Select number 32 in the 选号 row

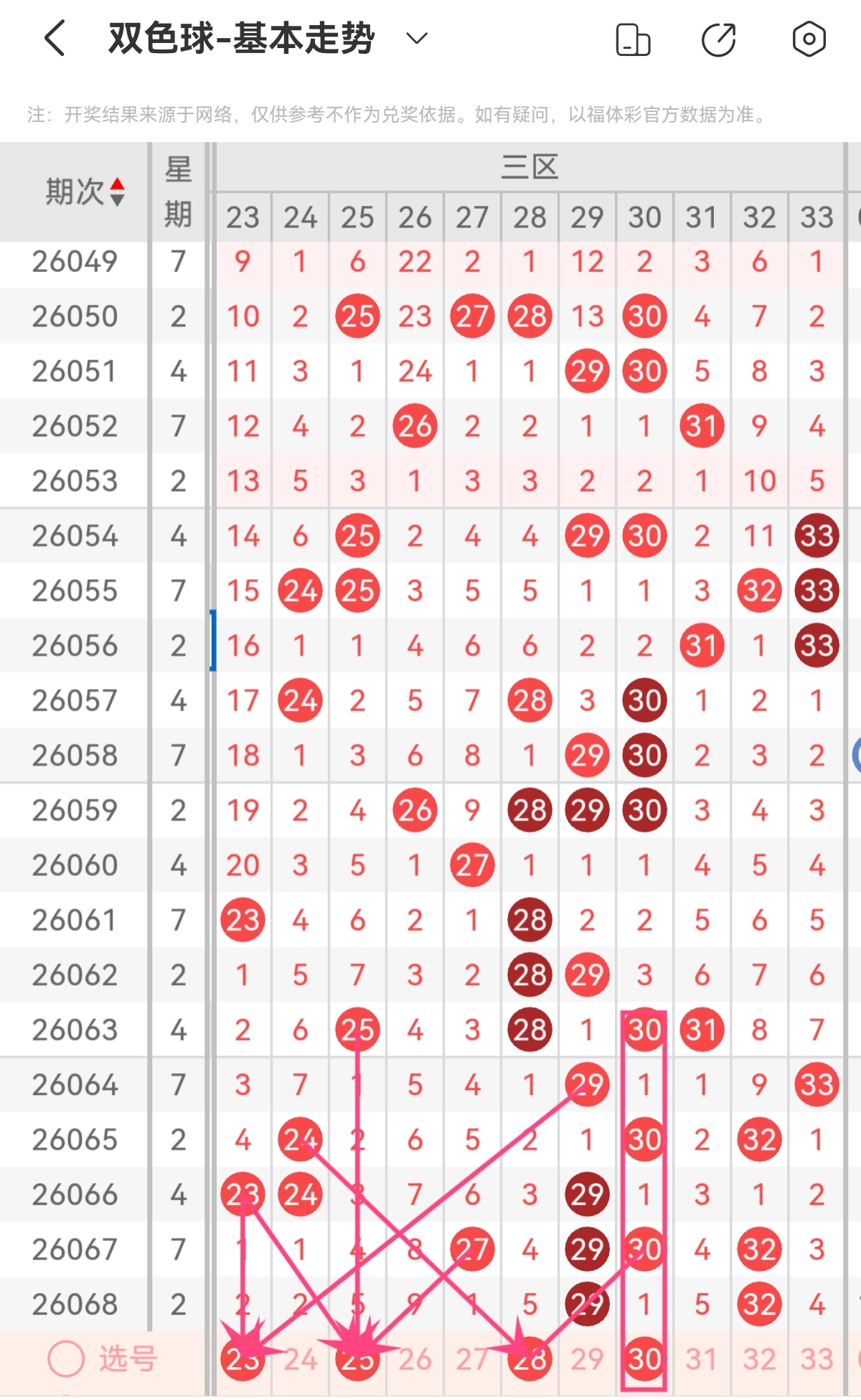pos(759,1358)
